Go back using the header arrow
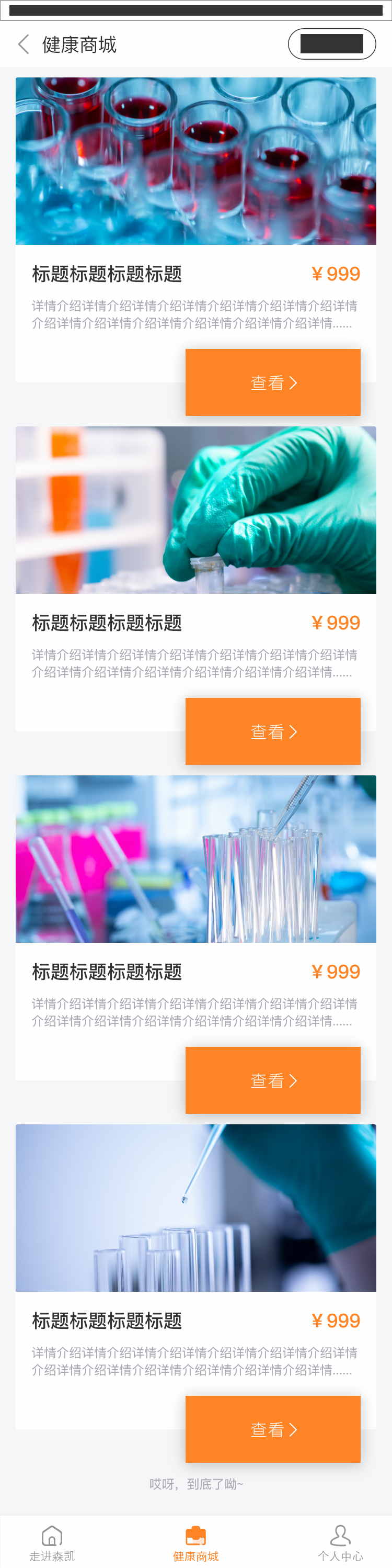This screenshot has width=392, height=1568. click(24, 44)
